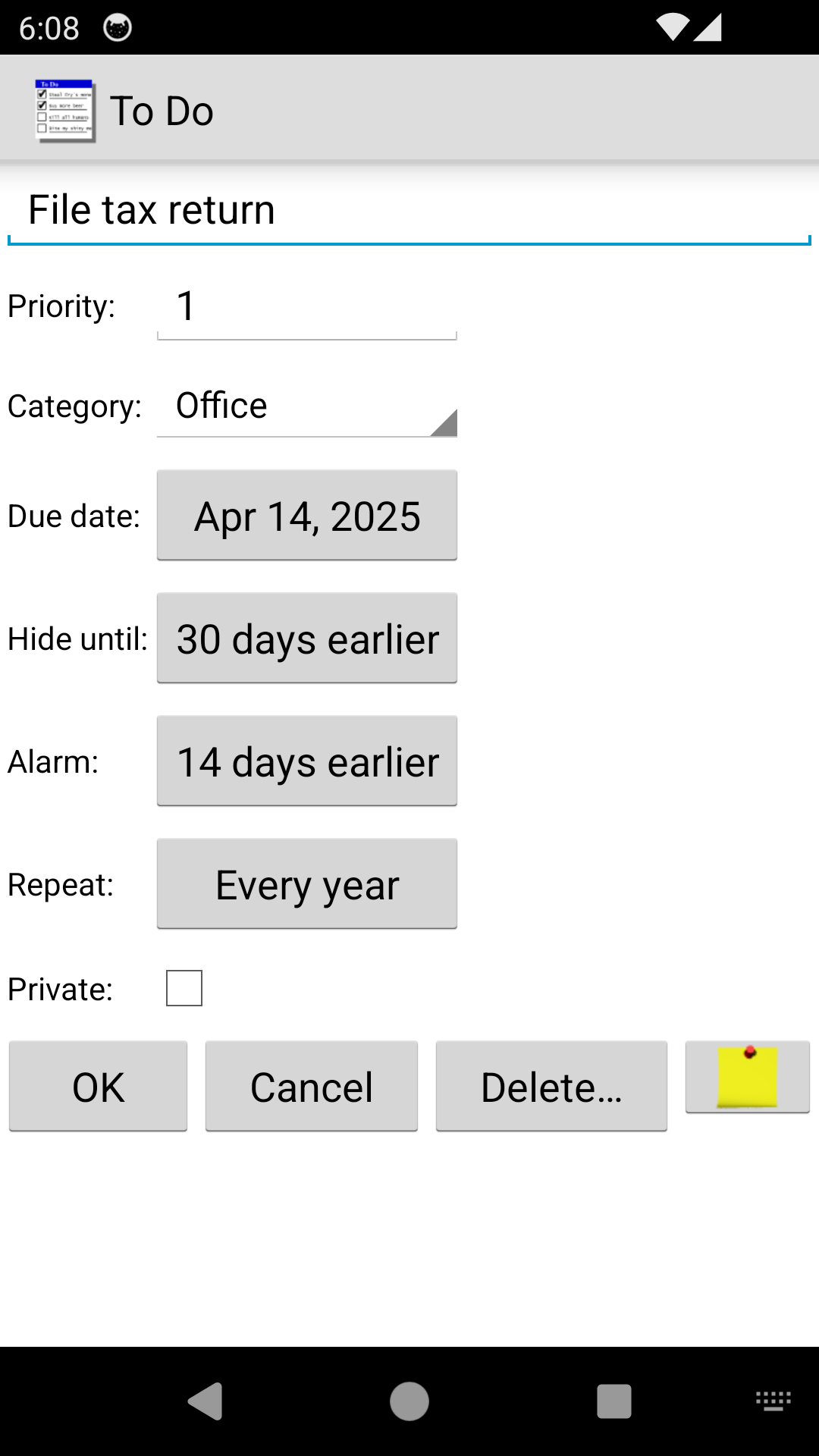The image size is (819, 1456).
Task: Tap the Delete… button
Action: click(551, 1087)
